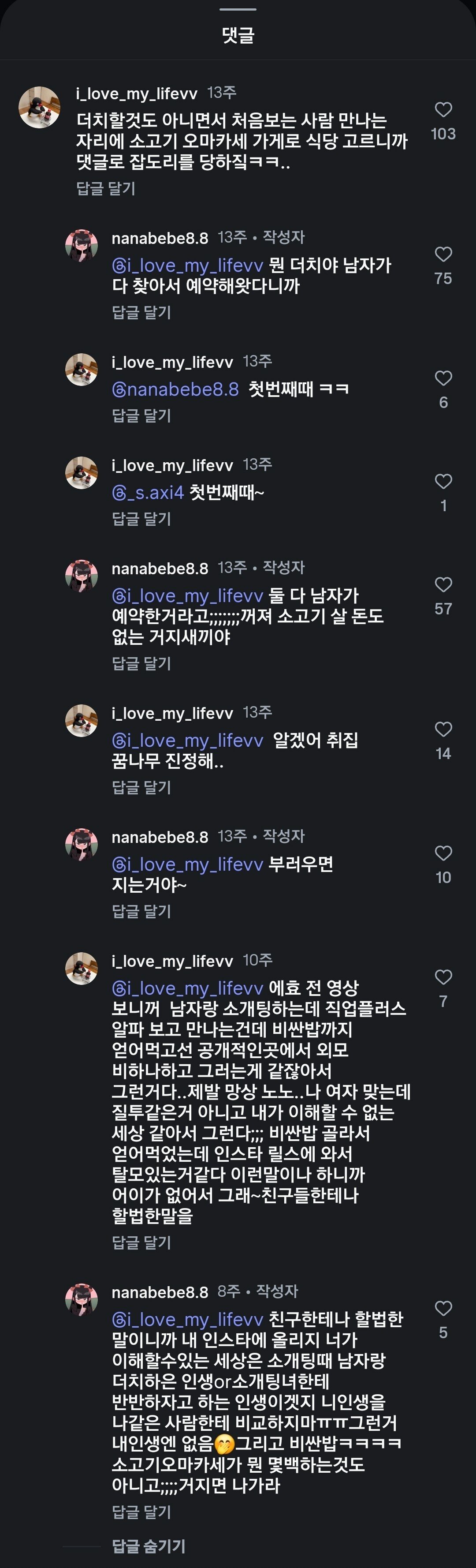Image resolution: width=476 pixels, height=1568 pixels.
Task: Hide replies with 답글 숨기기
Action: coord(149,1546)
